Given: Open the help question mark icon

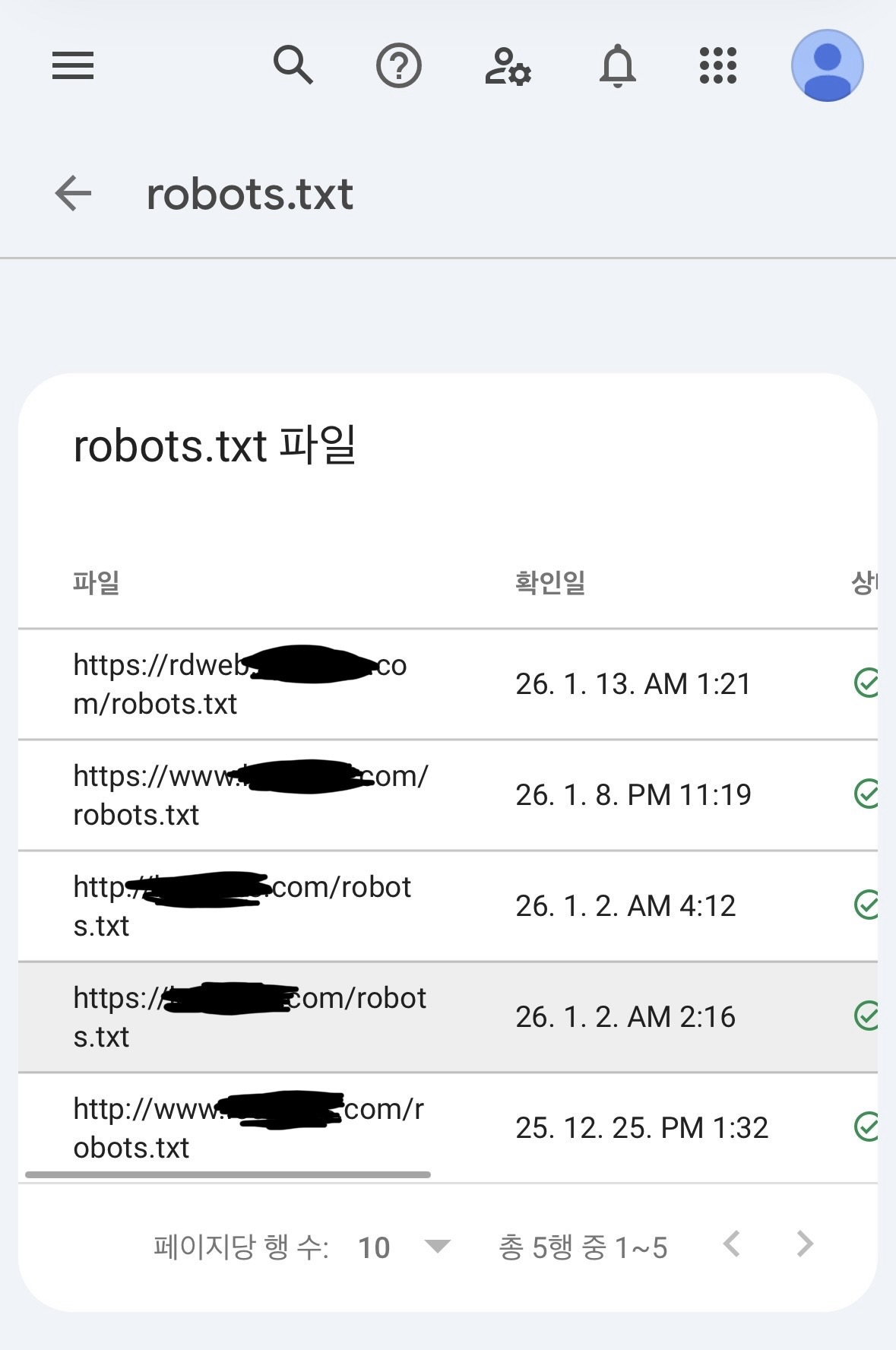Looking at the screenshot, I should [399, 66].
